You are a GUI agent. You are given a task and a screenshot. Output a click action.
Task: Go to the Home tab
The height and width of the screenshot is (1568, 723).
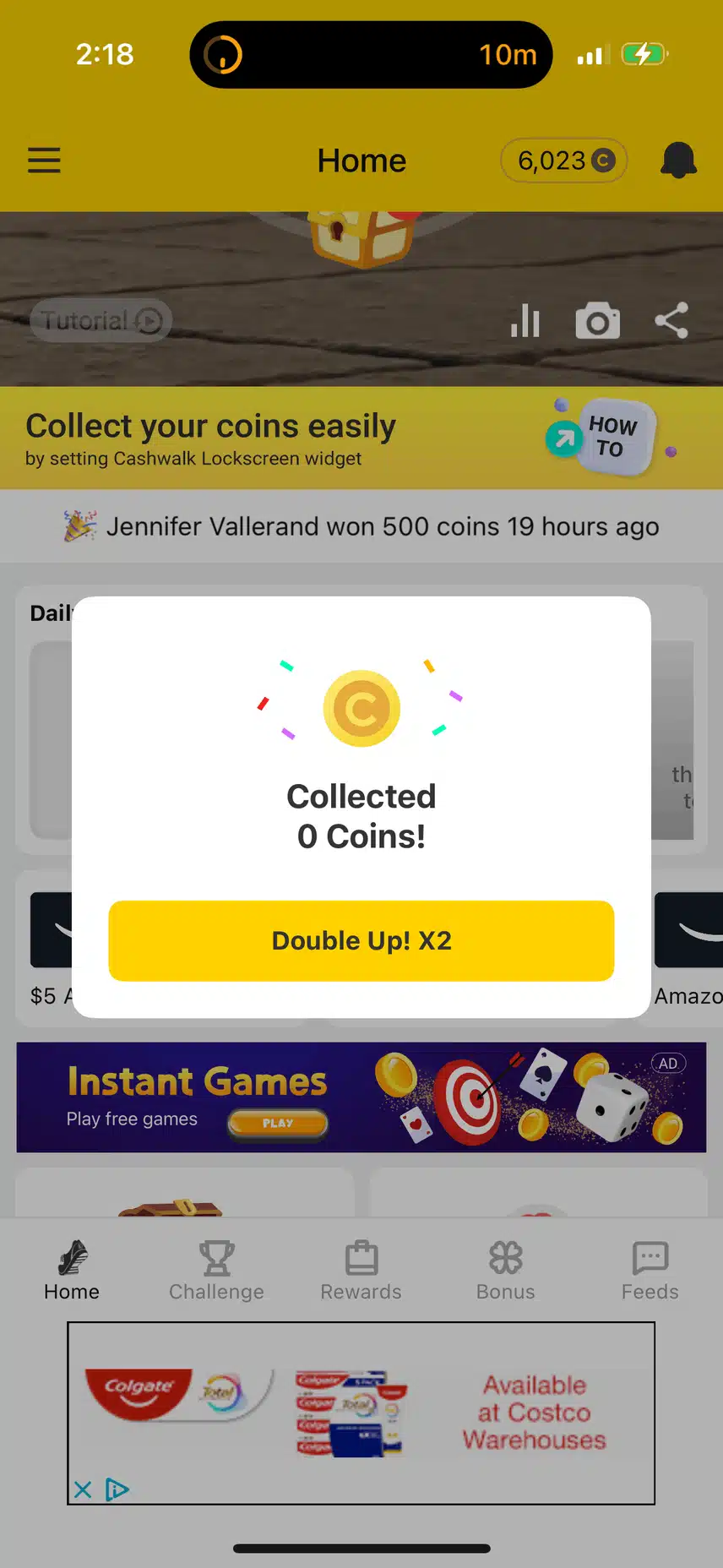tap(72, 1270)
